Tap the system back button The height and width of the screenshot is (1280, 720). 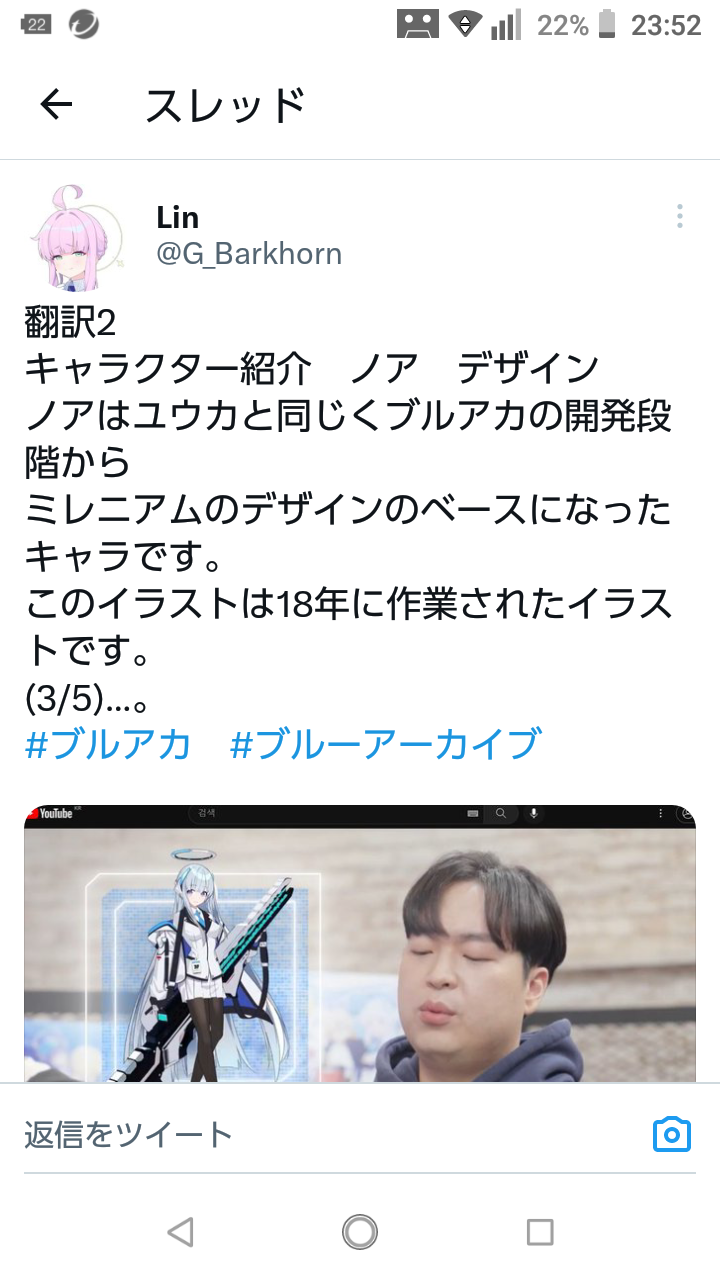point(180,1231)
